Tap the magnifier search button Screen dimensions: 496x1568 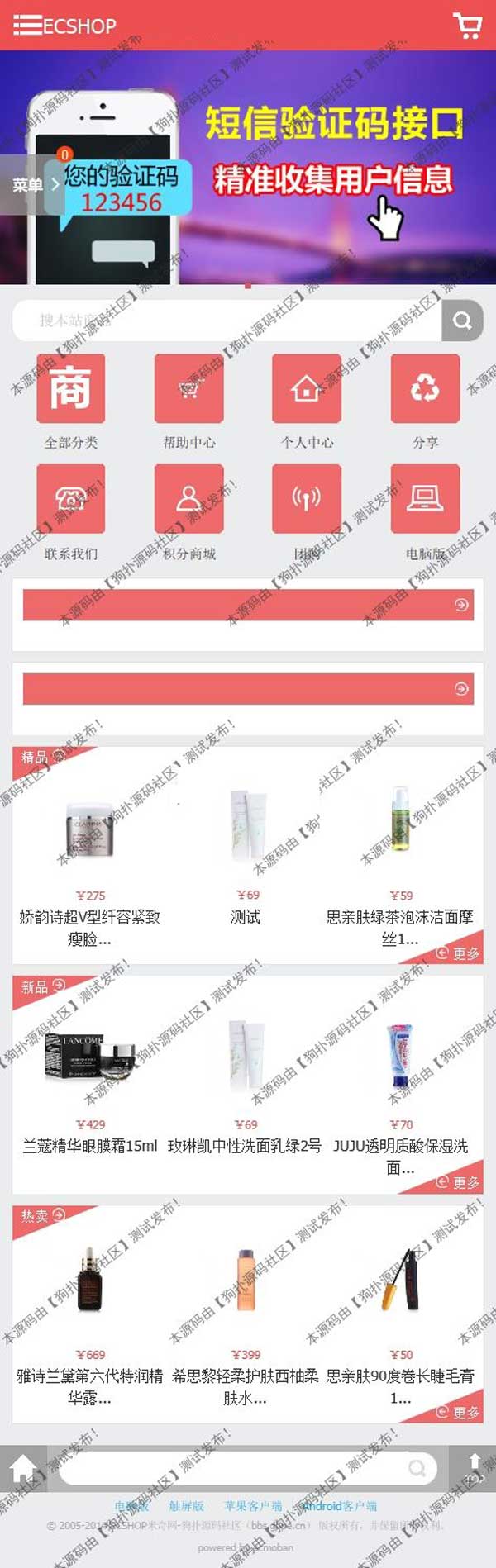click(x=462, y=321)
